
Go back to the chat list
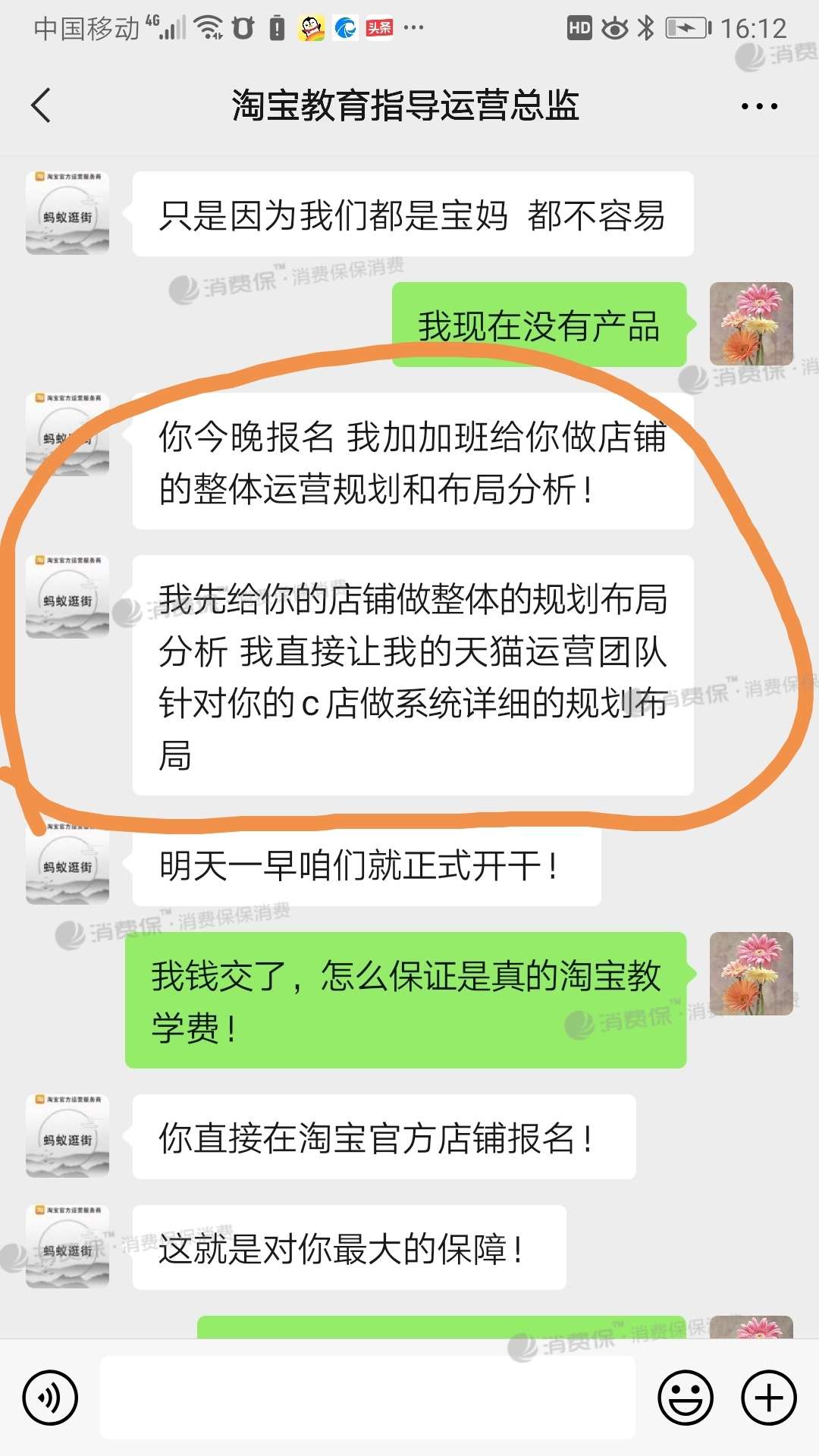click(x=42, y=105)
